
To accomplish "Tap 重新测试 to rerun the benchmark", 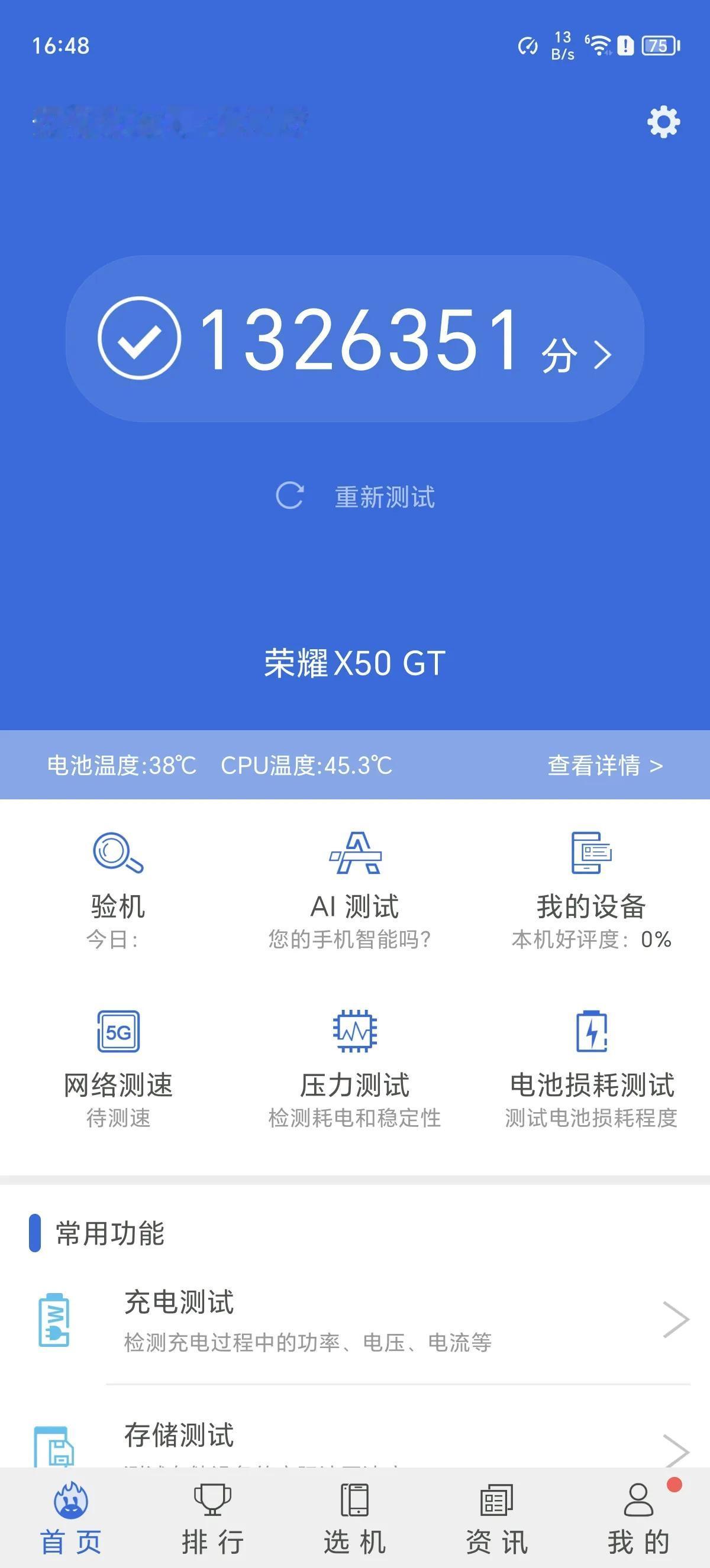I will [x=355, y=496].
